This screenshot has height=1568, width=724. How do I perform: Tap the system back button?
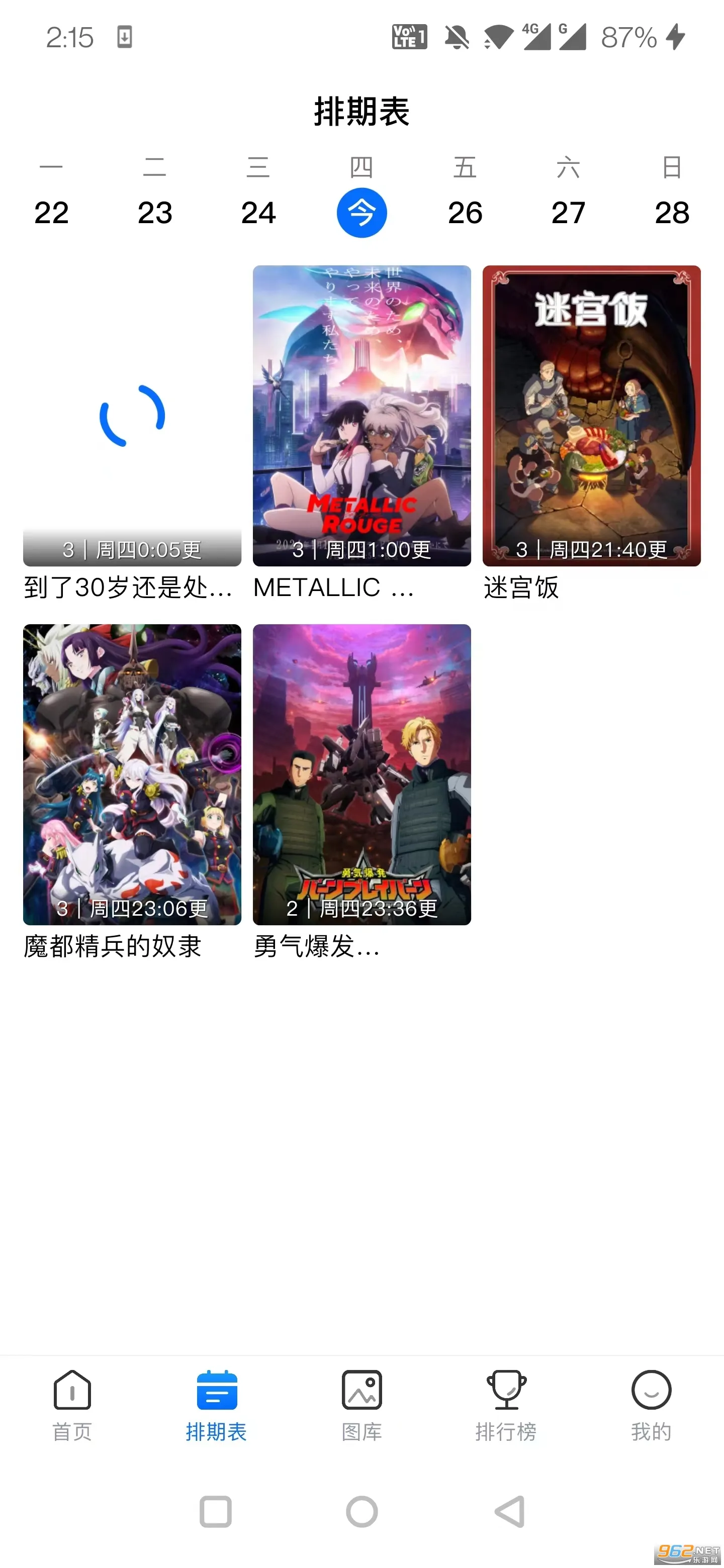pos(510,1512)
